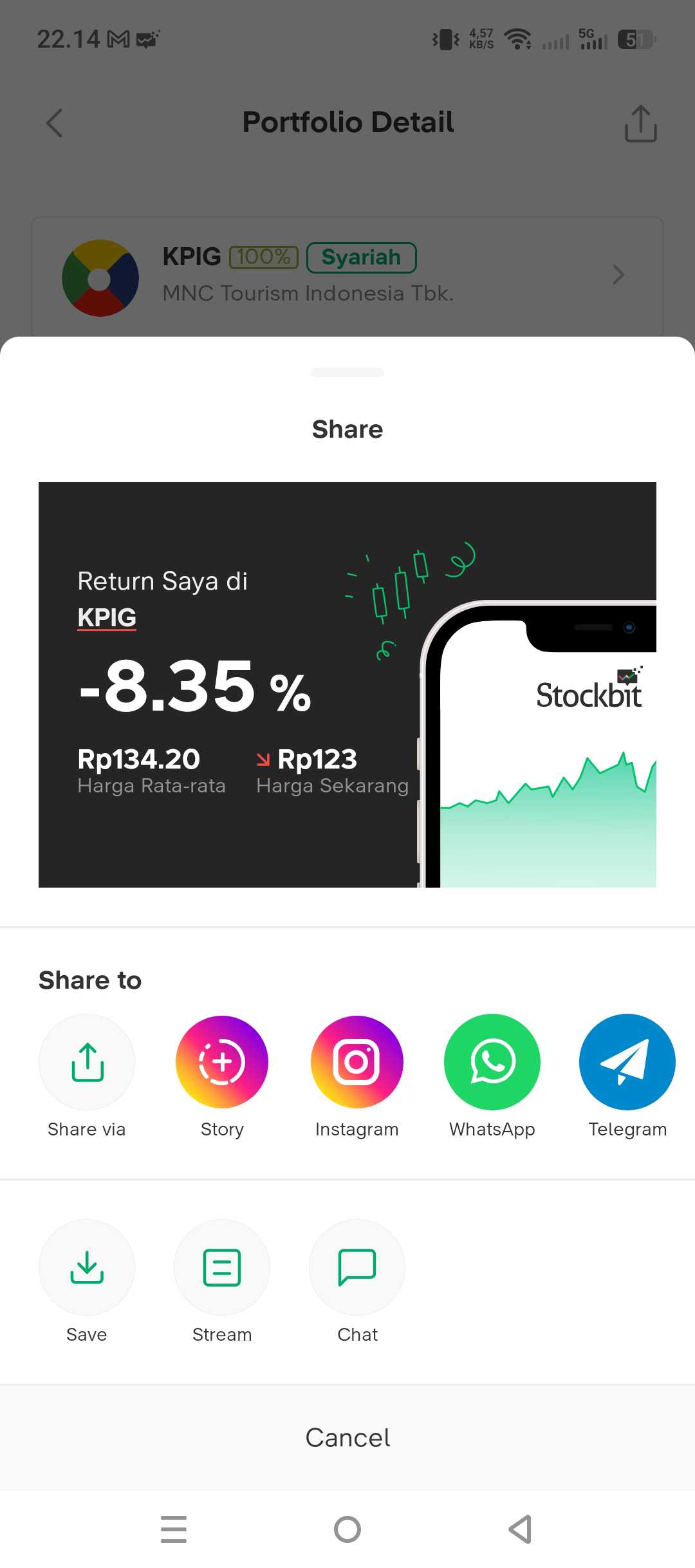Send the return card via WhatsApp

[492, 1062]
